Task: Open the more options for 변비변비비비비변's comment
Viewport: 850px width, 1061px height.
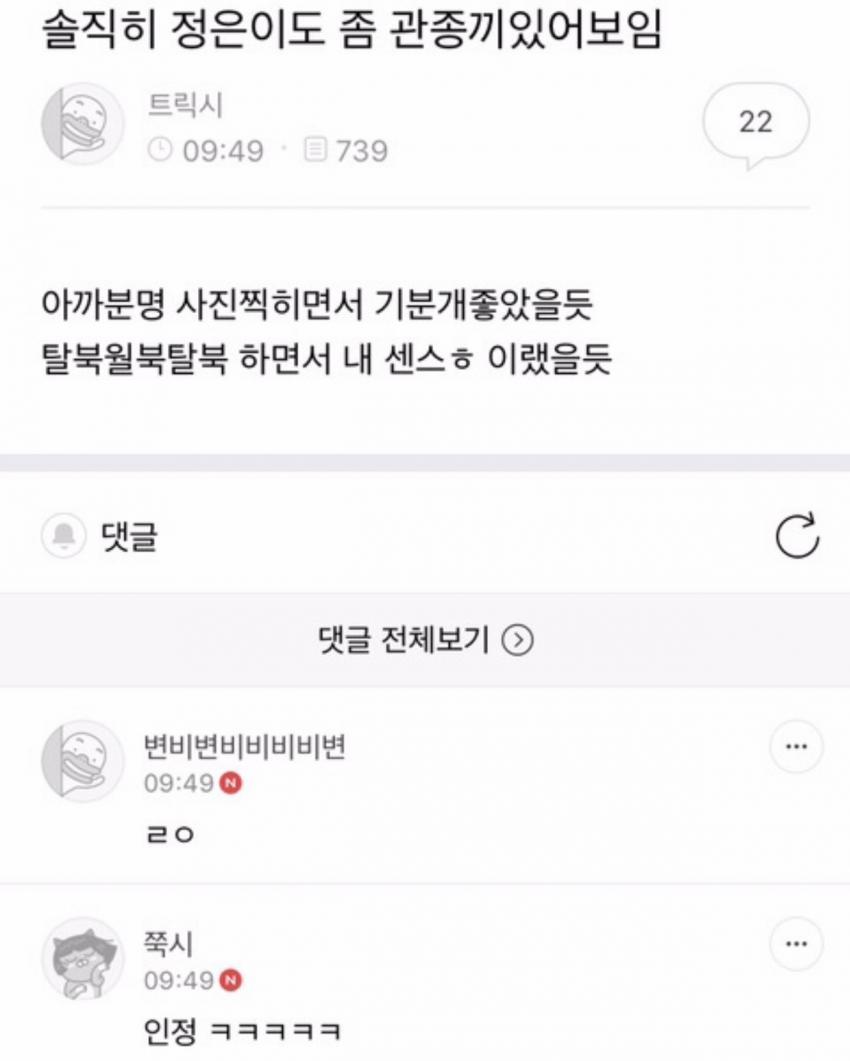Action: (796, 747)
